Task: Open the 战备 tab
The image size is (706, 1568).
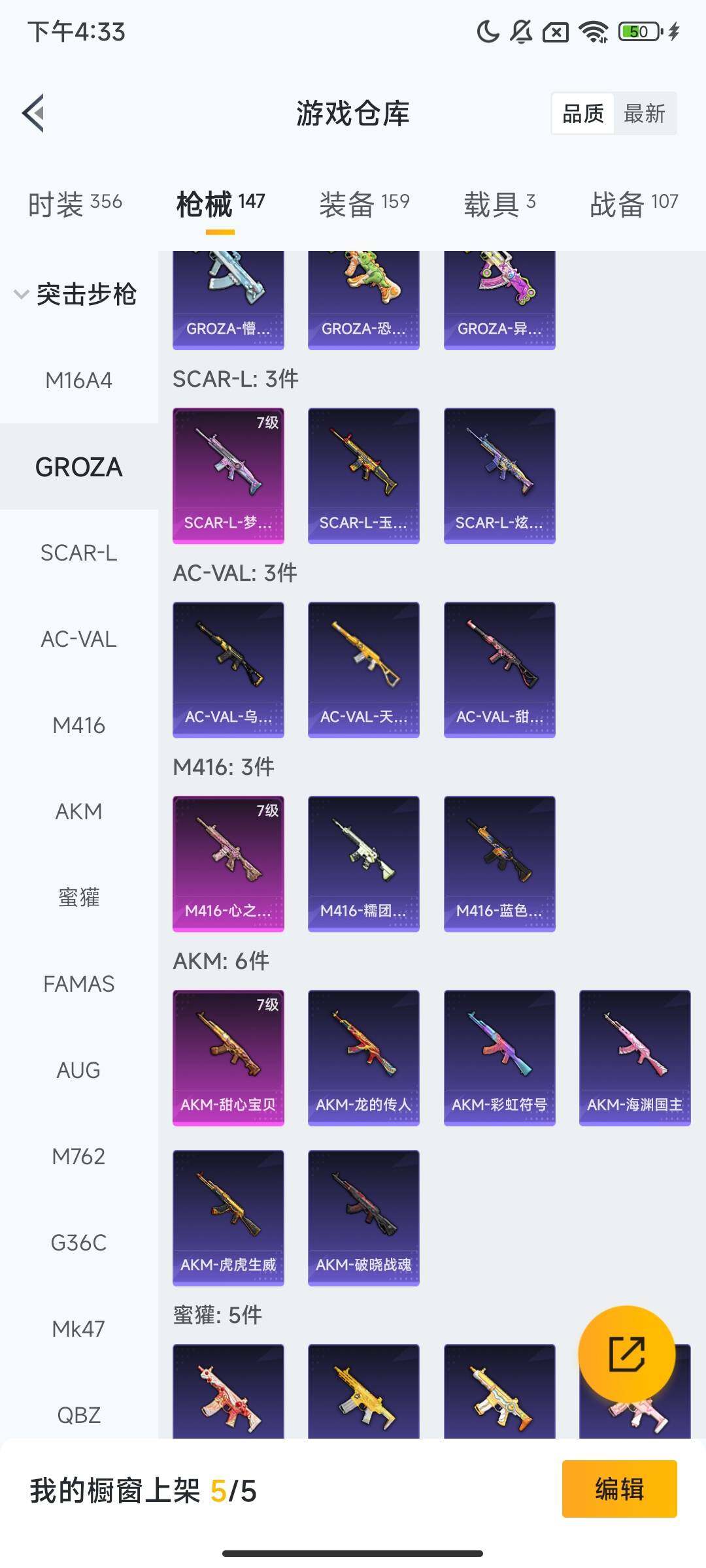Action: (x=633, y=204)
